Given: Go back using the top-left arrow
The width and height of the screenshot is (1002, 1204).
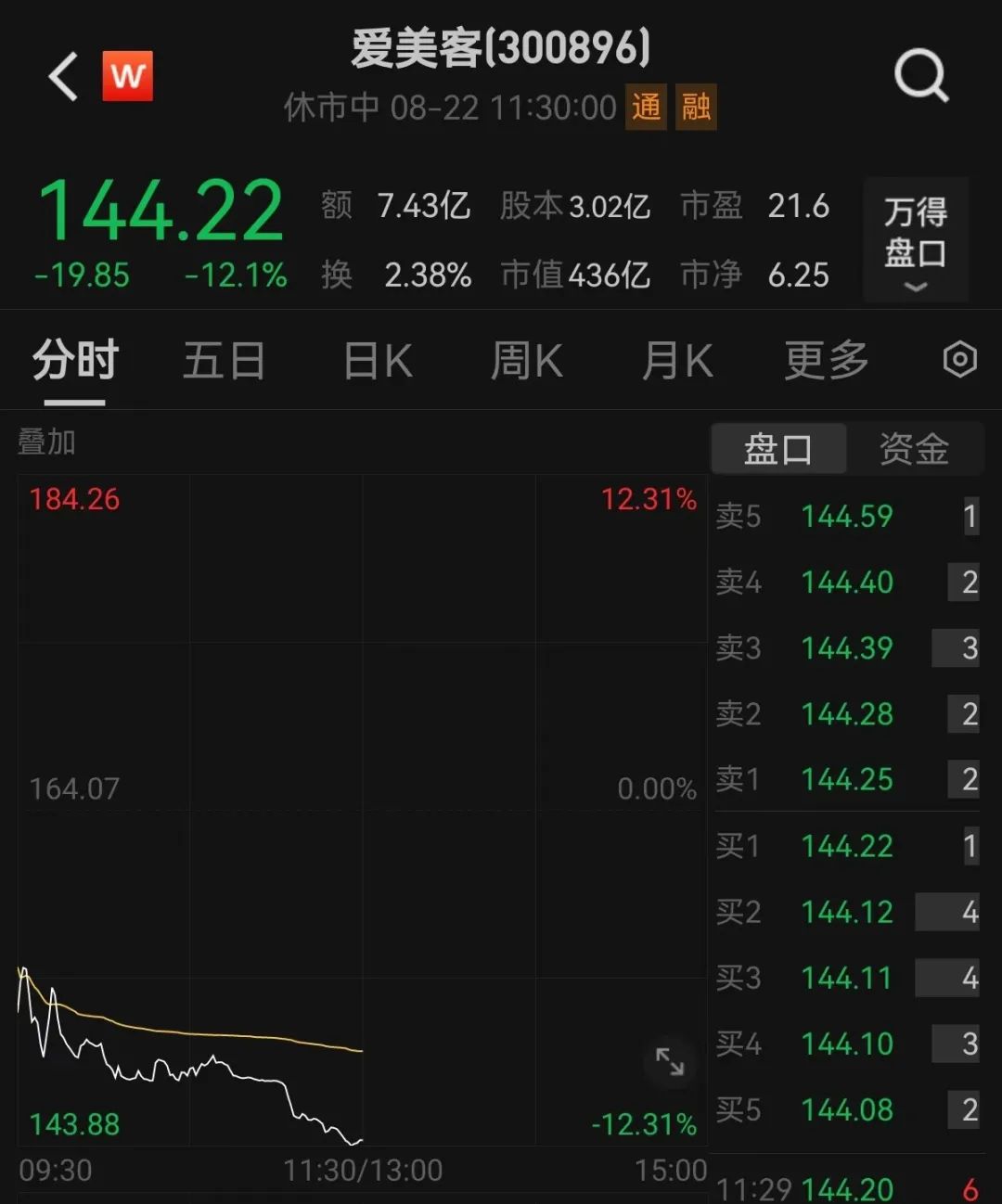Looking at the screenshot, I should coord(63,76).
